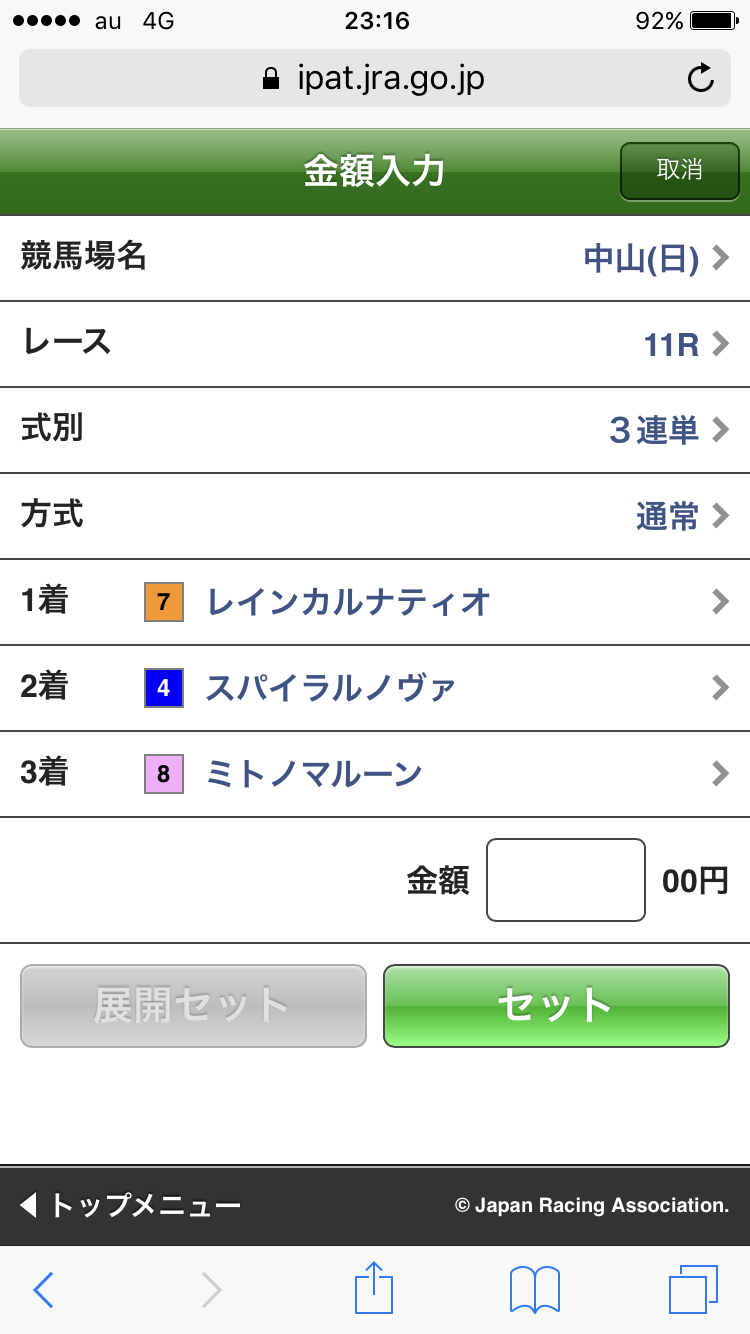Tap the 取消 button in the header
The image size is (750, 1334).
679,171
